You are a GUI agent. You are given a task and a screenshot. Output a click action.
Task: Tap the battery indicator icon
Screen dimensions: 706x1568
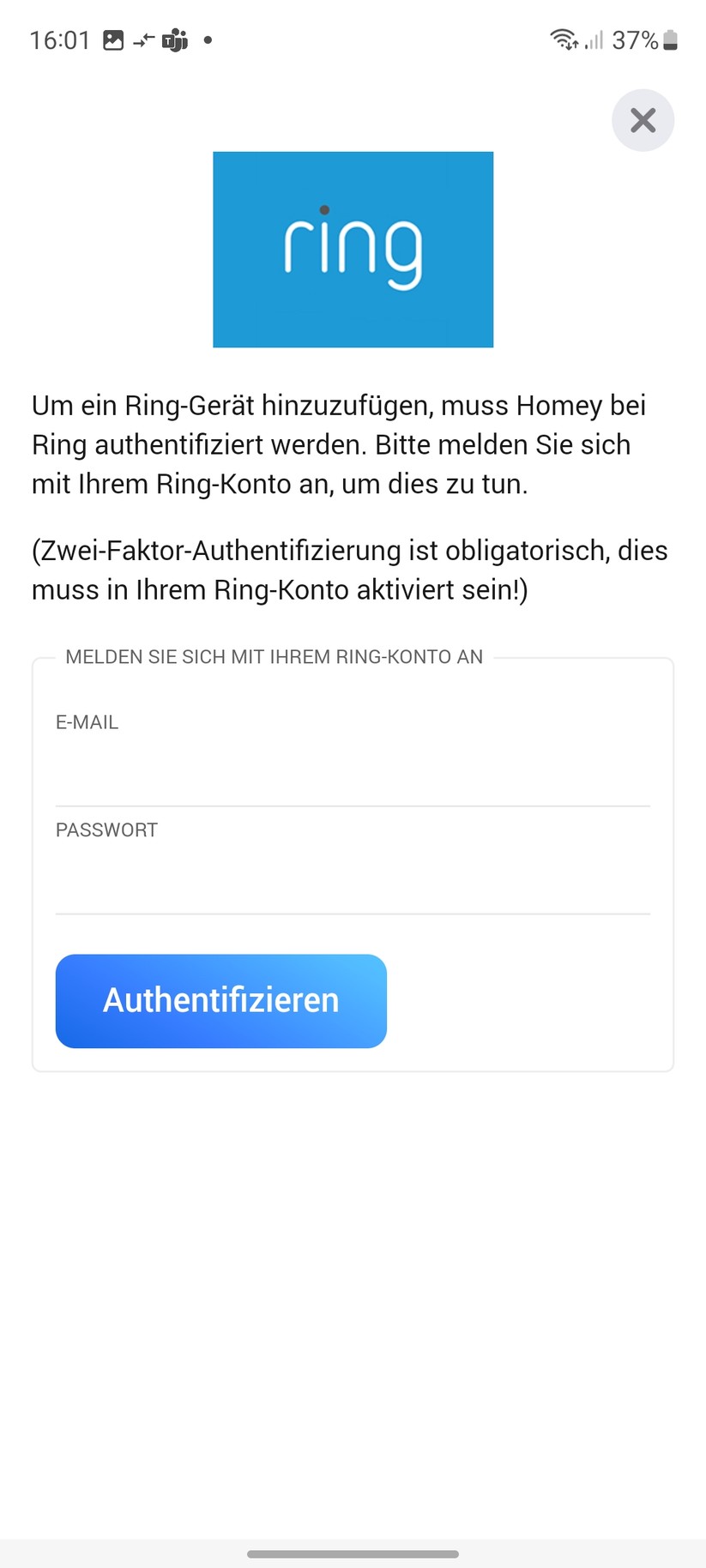671,39
